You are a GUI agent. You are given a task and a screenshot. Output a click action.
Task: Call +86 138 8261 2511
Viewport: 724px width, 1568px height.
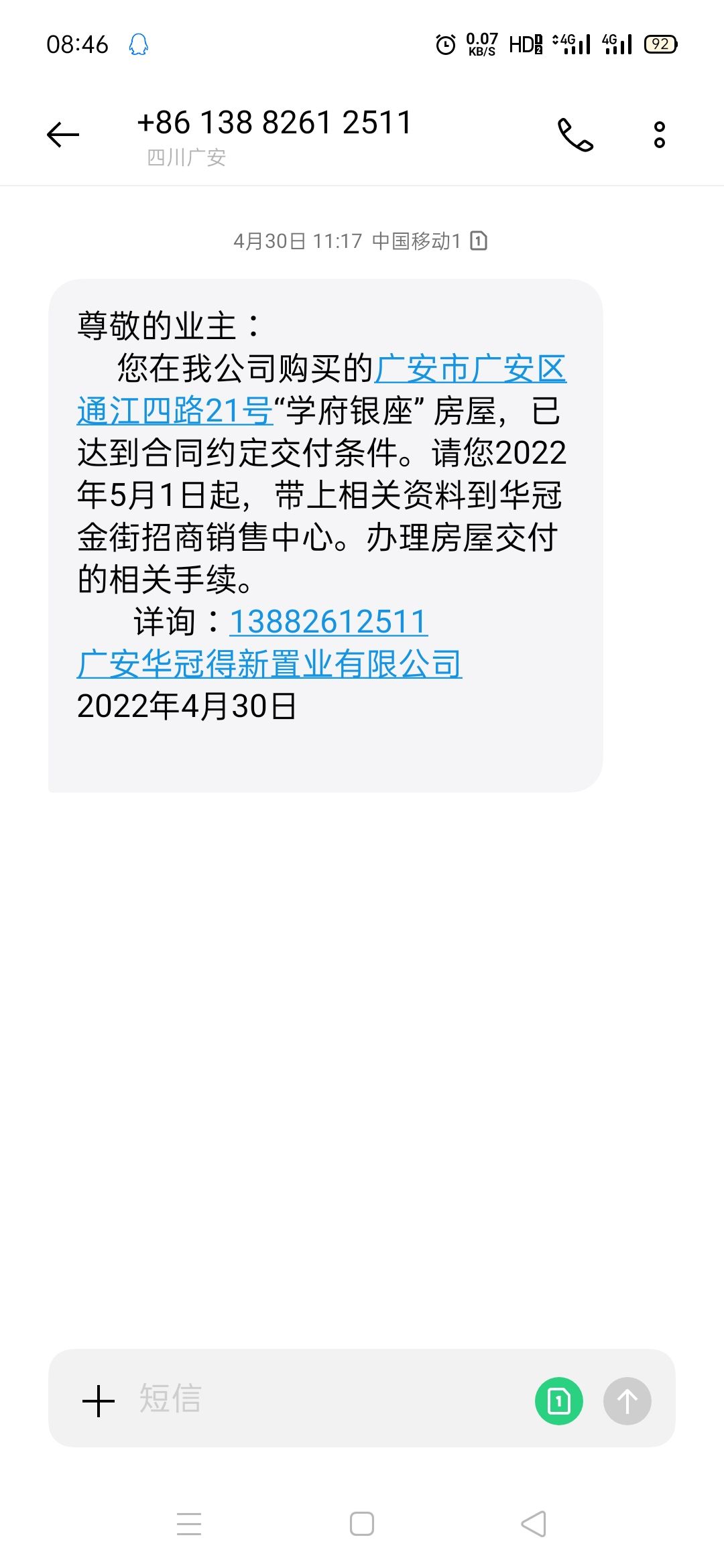click(x=575, y=135)
